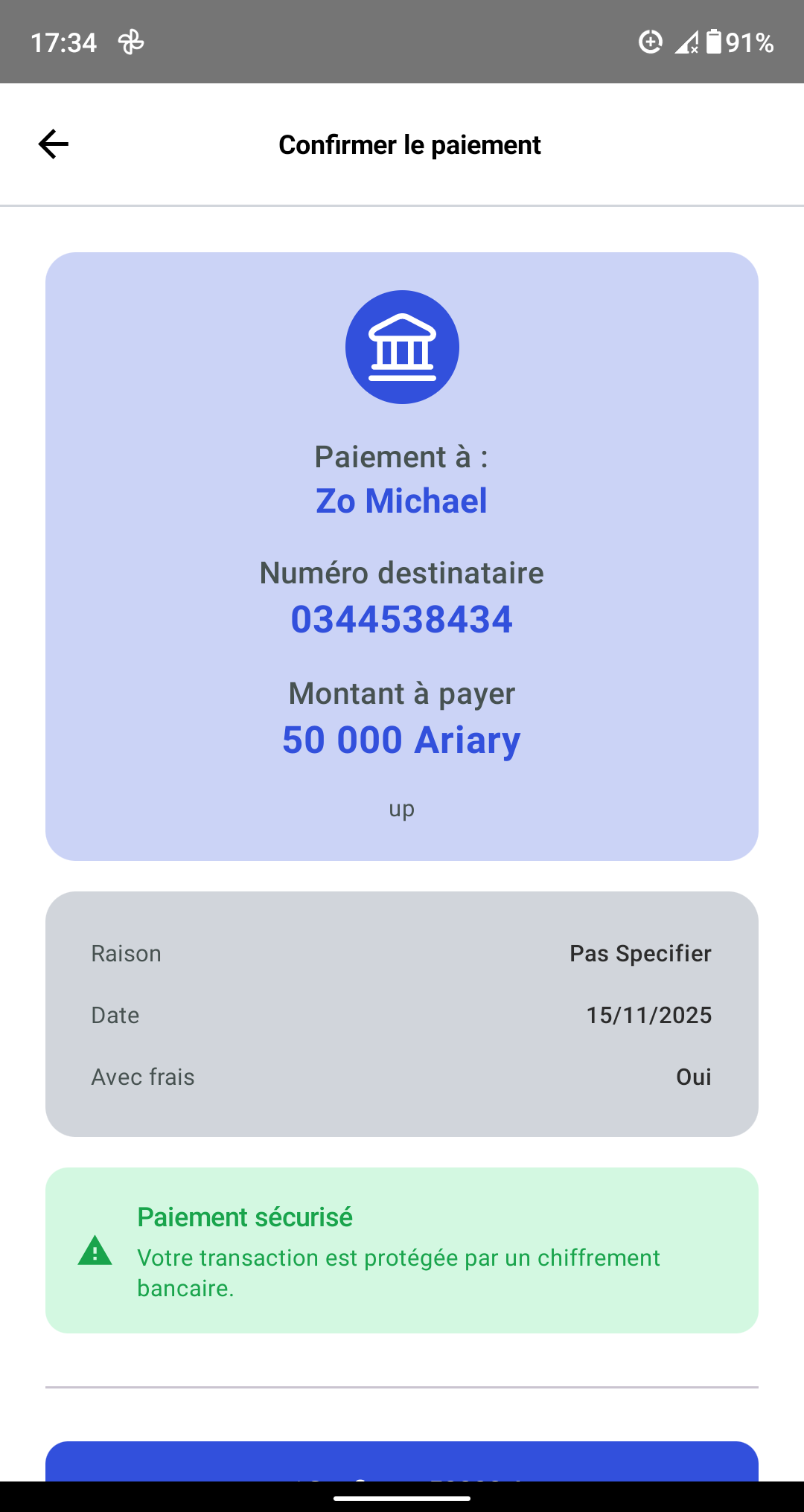Screen dimensions: 804x1512
Task: Tap the amount 50 000 Ariary
Action: 400,738
